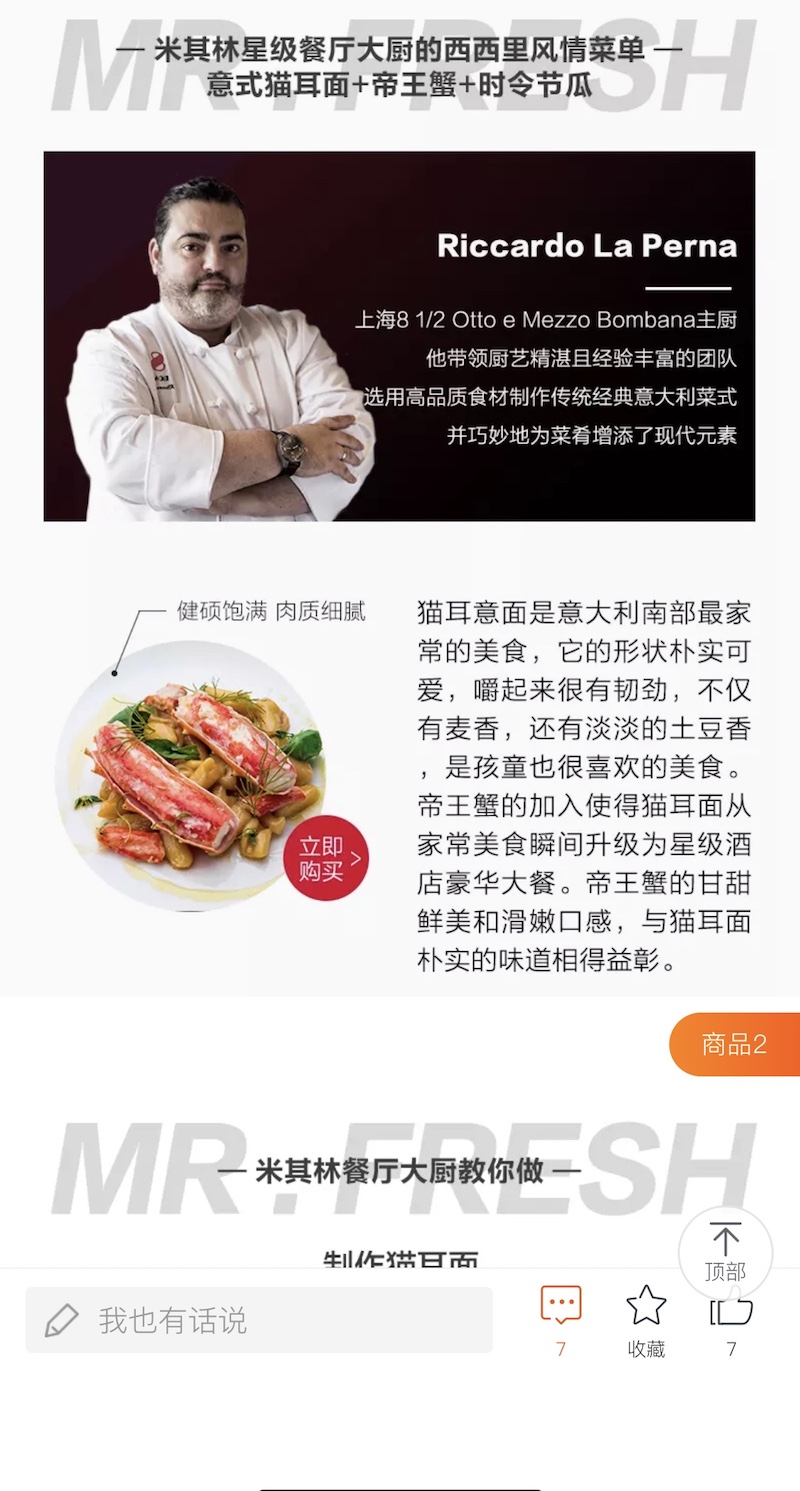Tap the 收藏 star icon

646,1307
